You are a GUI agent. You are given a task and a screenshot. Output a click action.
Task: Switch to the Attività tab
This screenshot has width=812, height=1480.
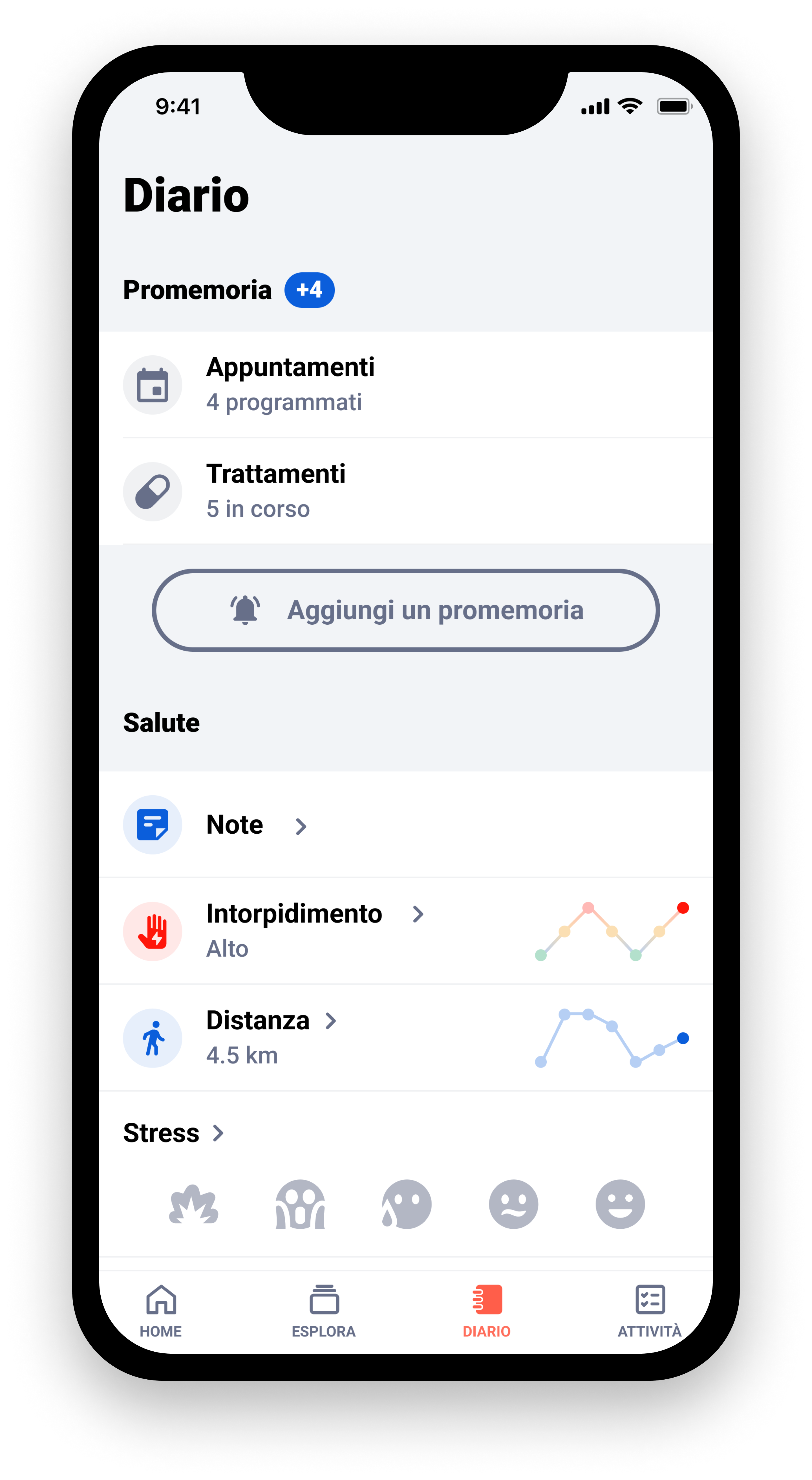pyautogui.click(x=650, y=1312)
